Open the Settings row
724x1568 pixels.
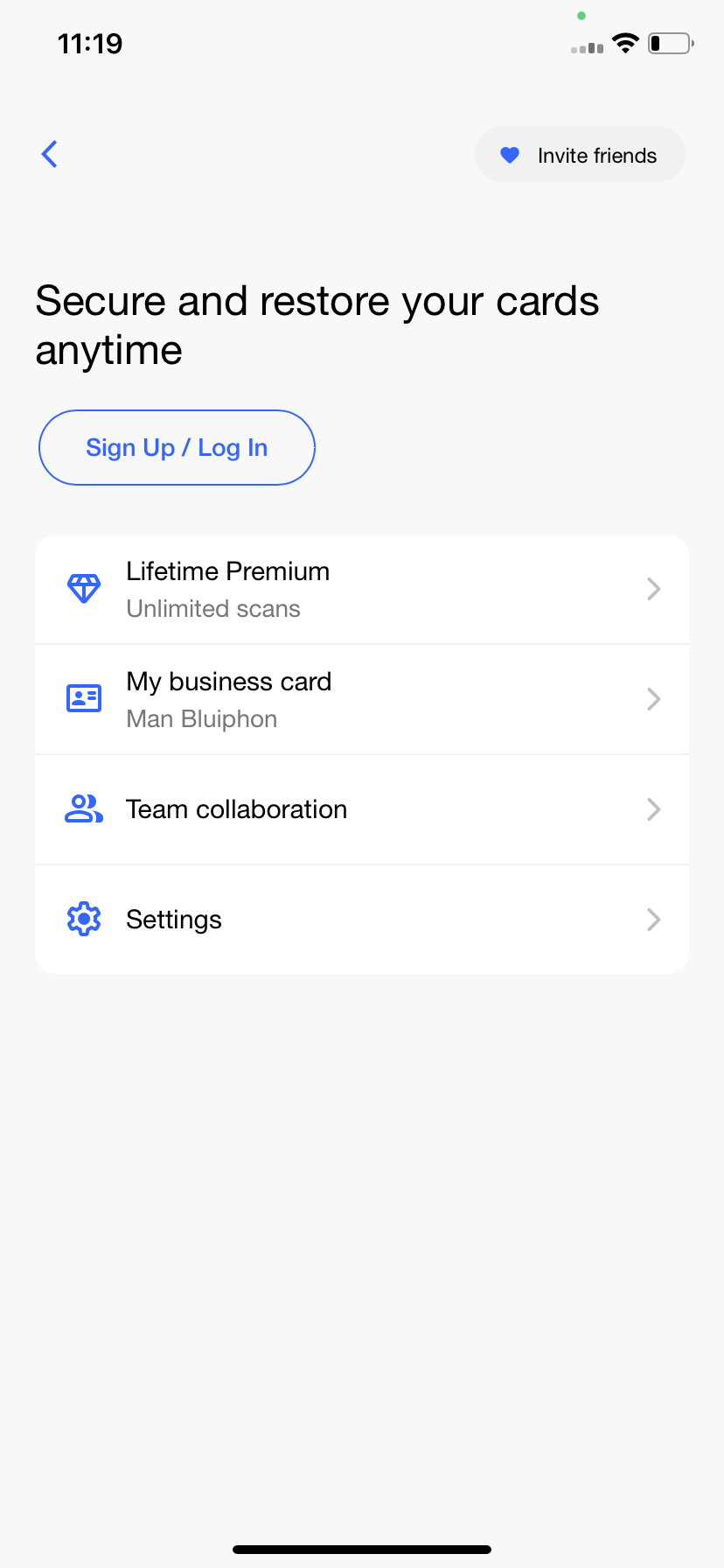362,920
